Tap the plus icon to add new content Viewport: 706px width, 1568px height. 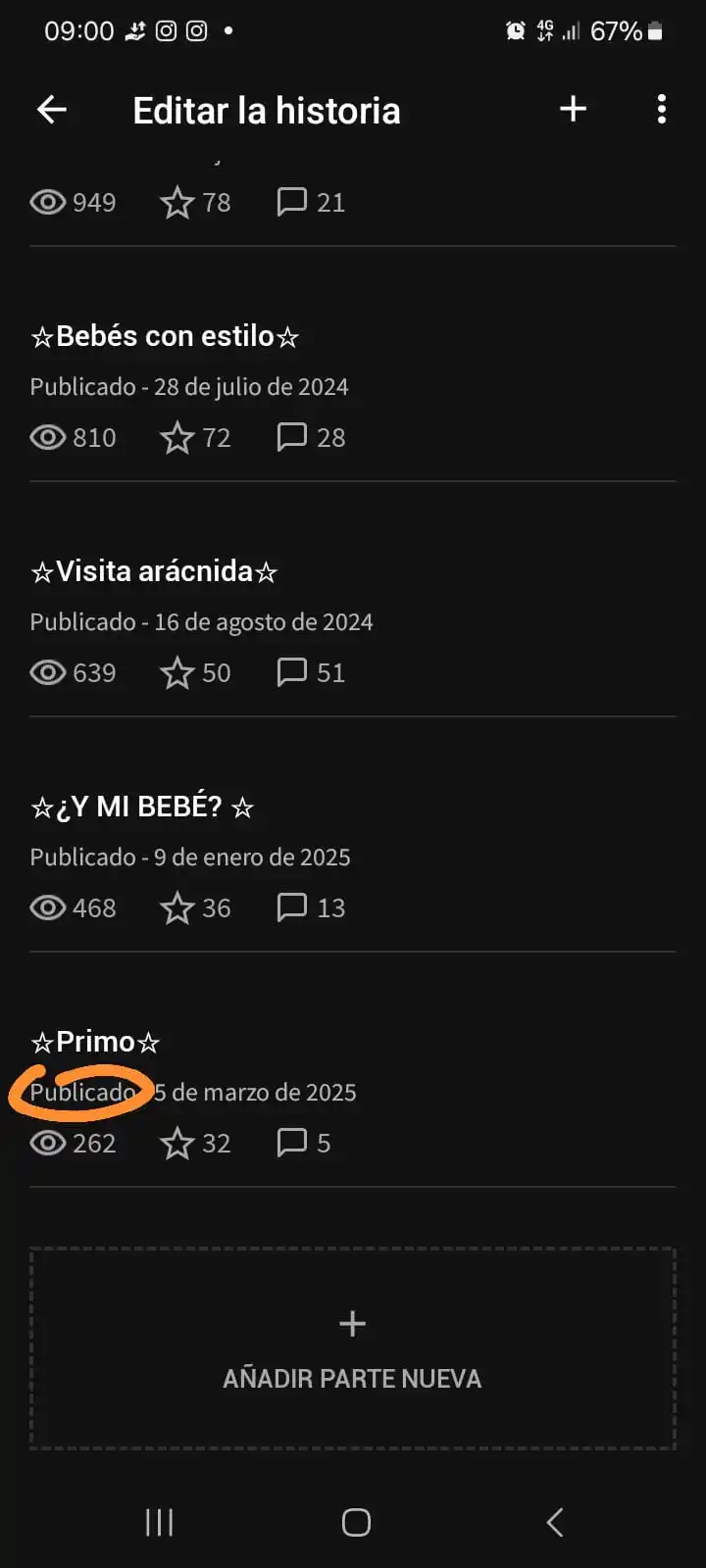pyautogui.click(x=573, y=110)
